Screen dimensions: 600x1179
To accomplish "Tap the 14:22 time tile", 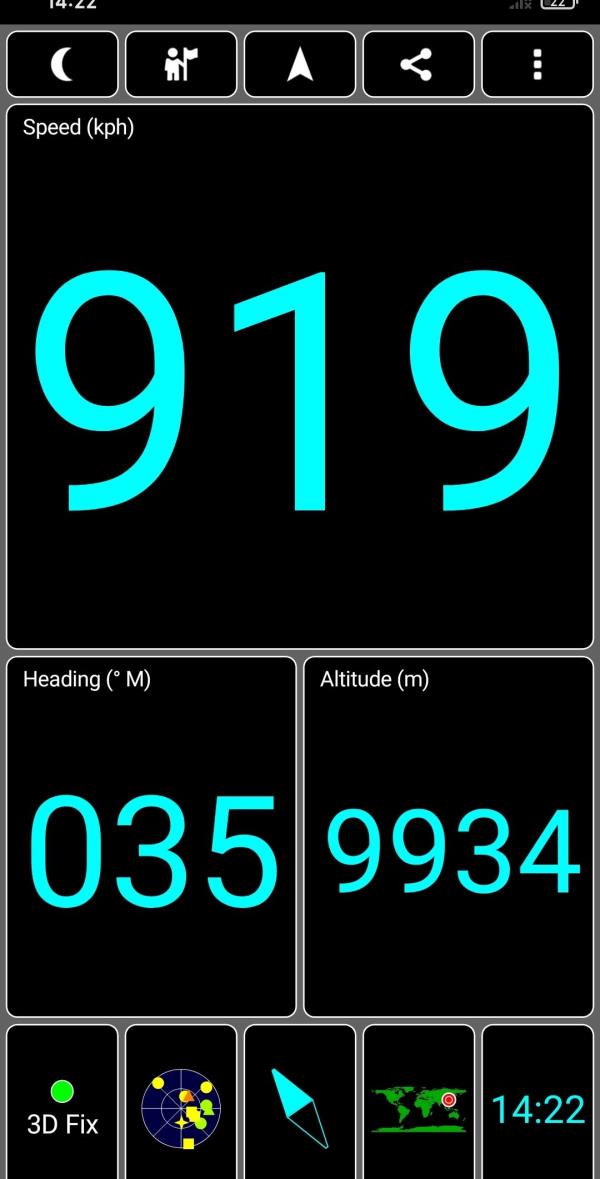I will coord(538,1102).
